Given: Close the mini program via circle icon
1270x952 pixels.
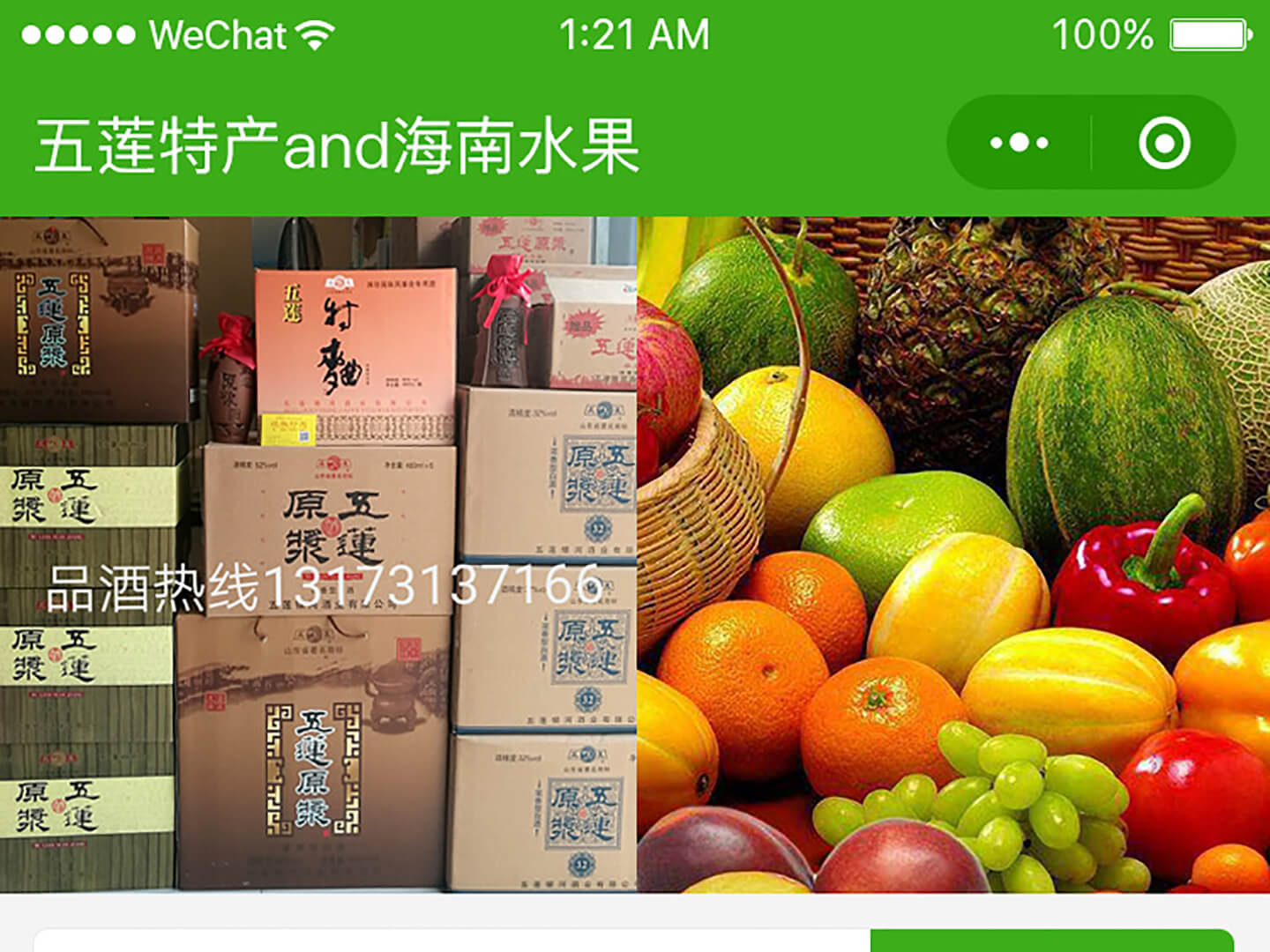Looking at the screenshot, I should 1164,143.
